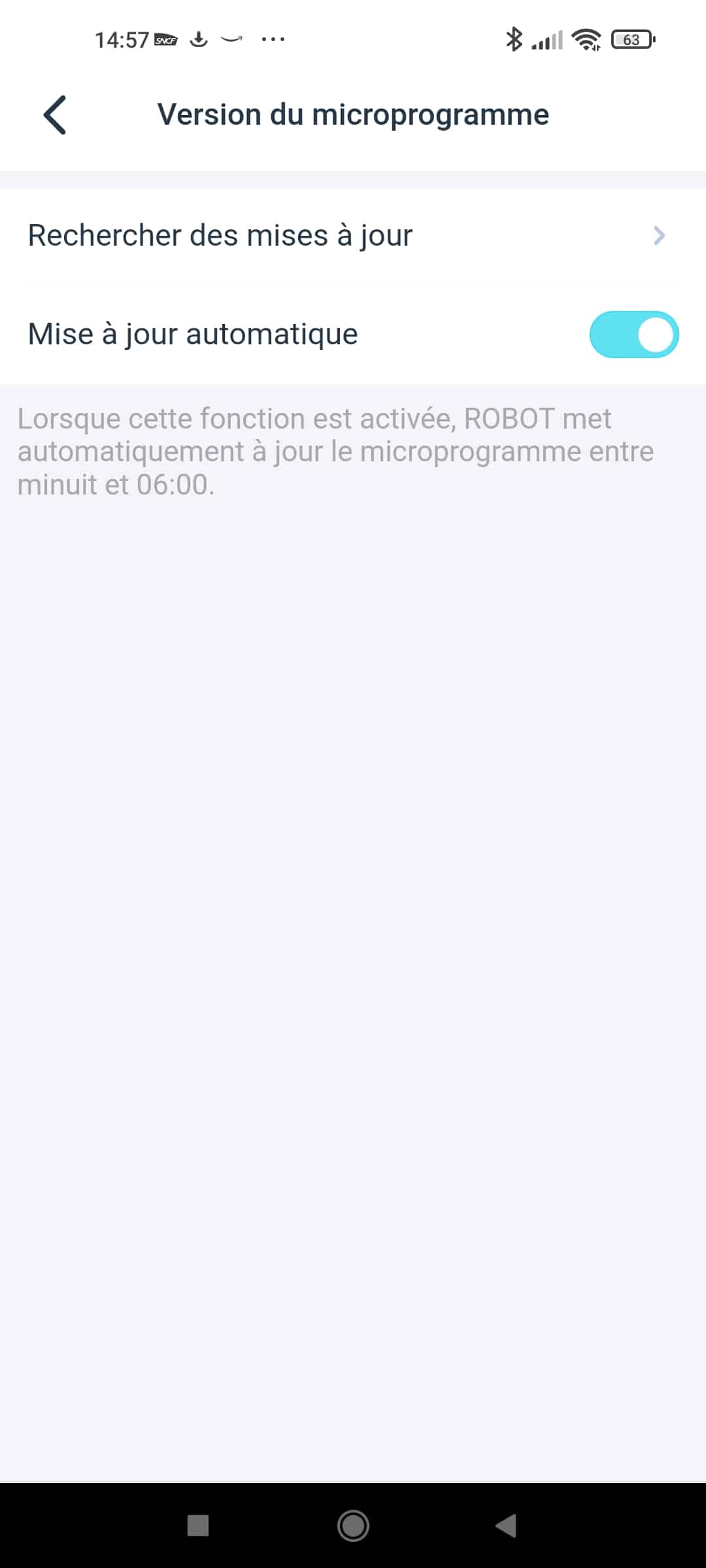
Task: Go back from Version du microprogramme
Action: 55,115
